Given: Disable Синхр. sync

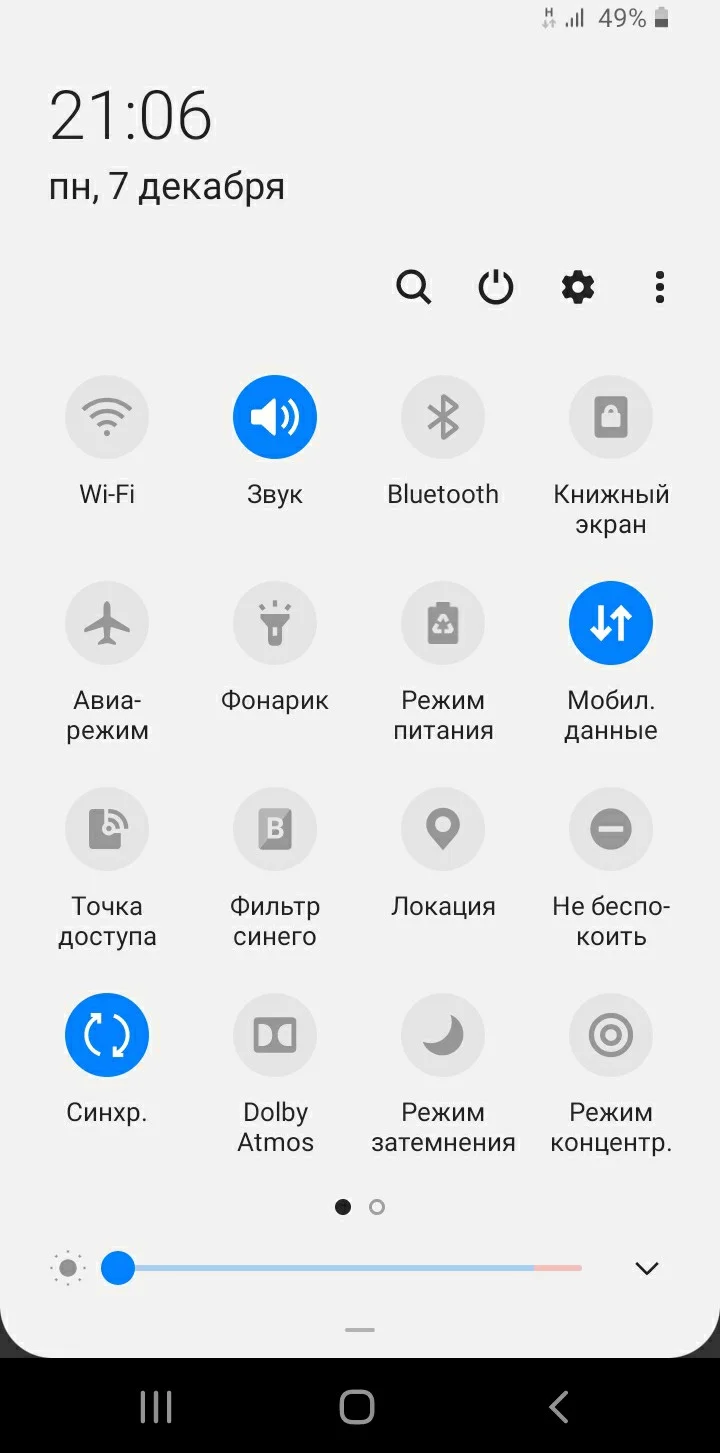Looking at the screenshot, I should (107, 1035).
